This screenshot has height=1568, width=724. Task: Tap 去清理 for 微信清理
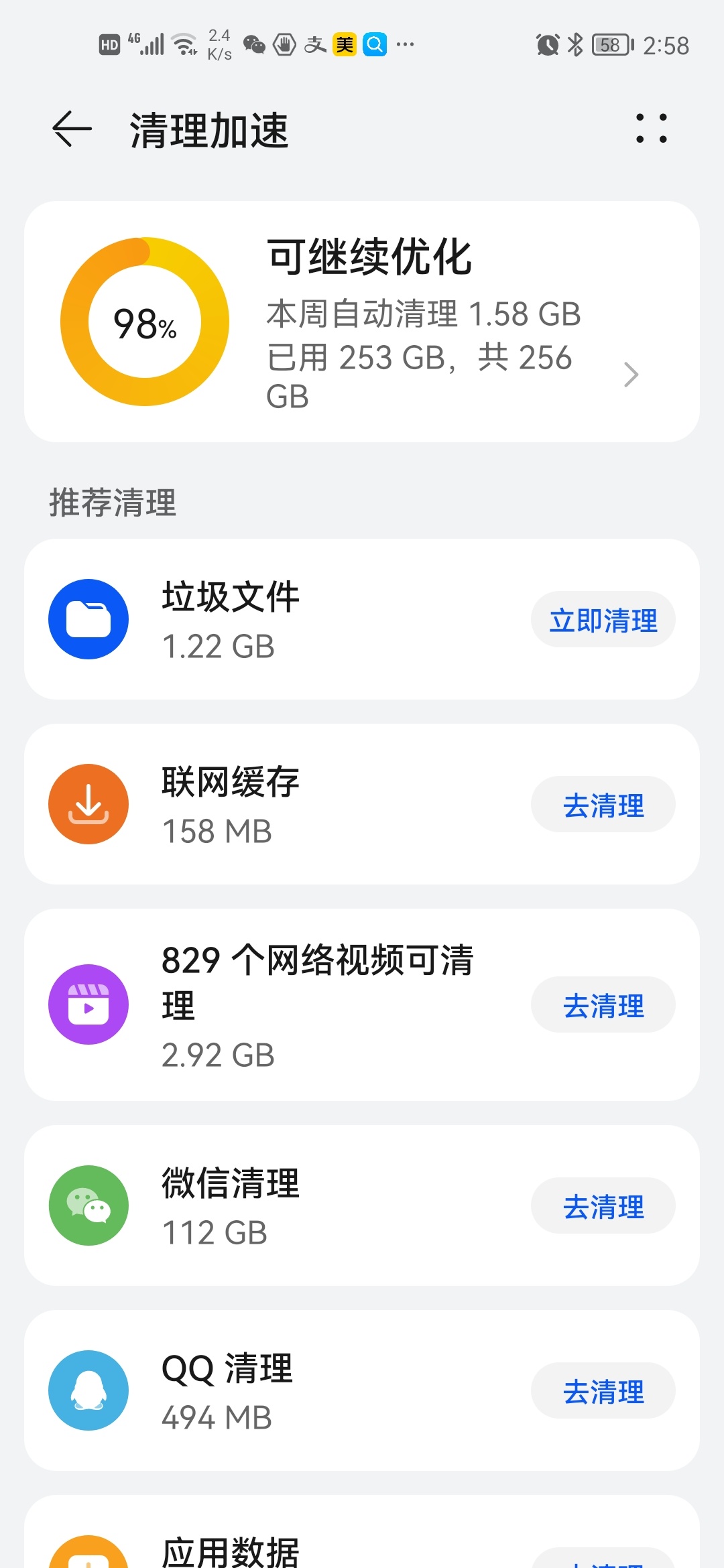click(603, 1205)
